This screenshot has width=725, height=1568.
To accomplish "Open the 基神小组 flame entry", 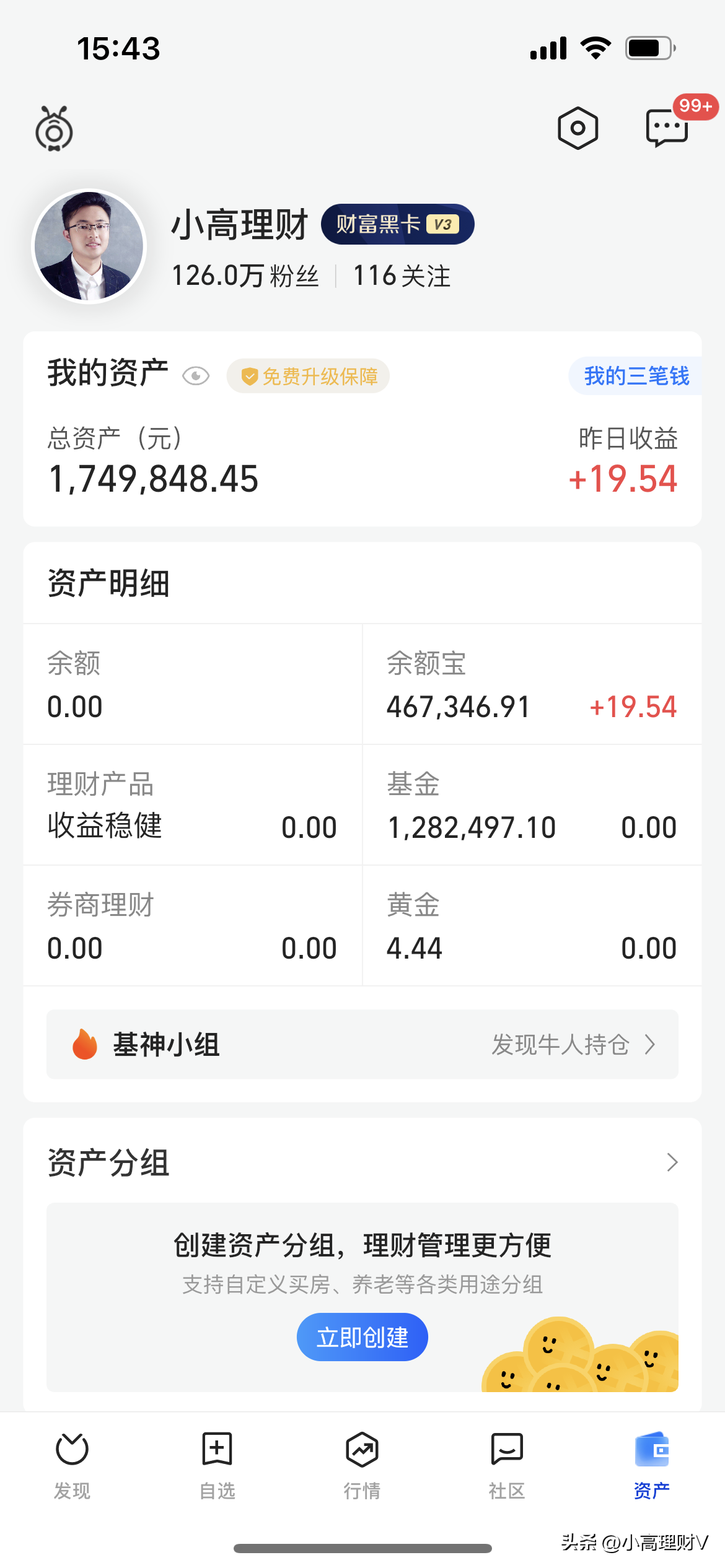I will point(165,1045).
